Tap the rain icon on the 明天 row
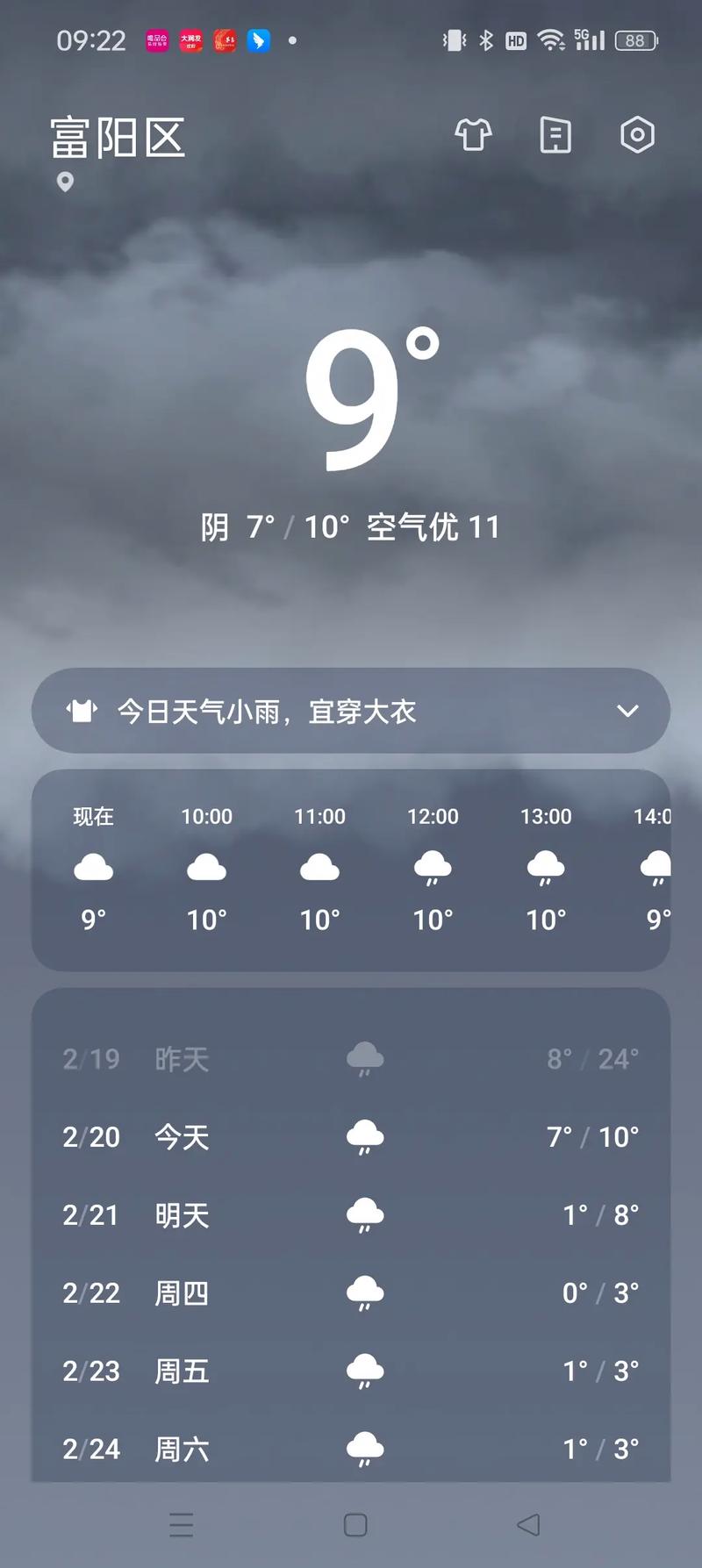702x1568 pixels. click(x=364, y=1214)
